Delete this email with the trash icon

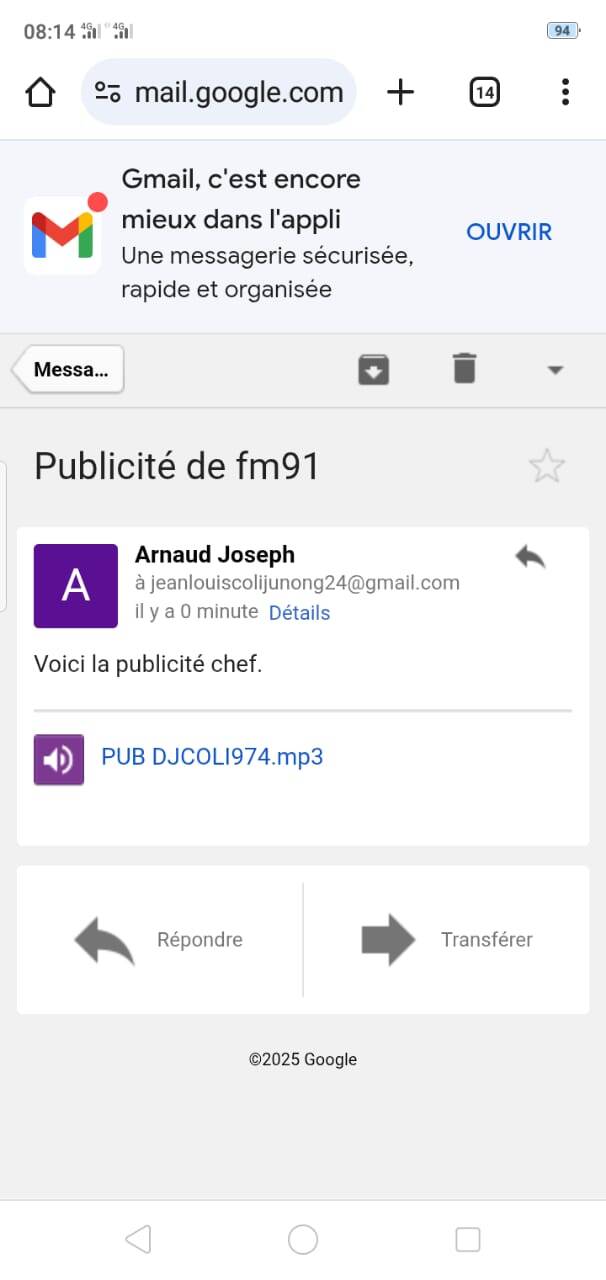[464, 369]
